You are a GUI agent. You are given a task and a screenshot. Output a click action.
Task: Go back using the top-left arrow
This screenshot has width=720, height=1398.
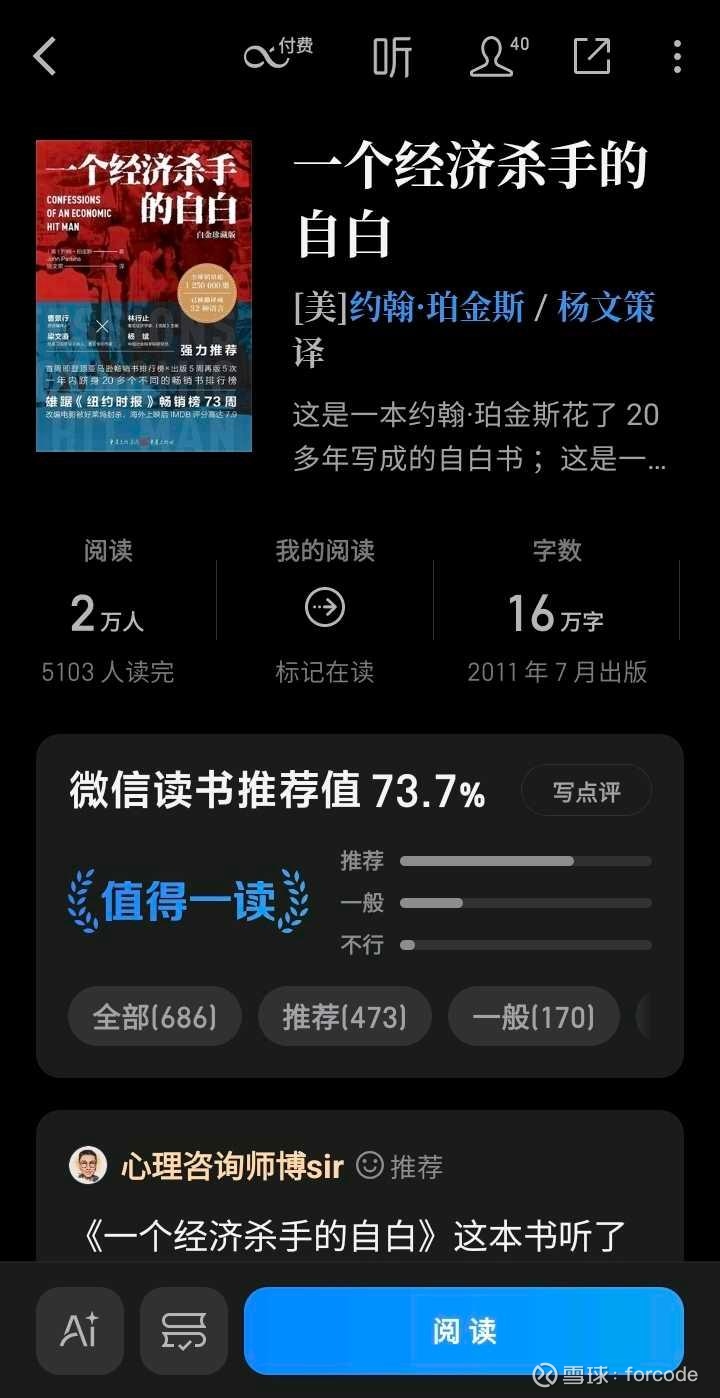click(45, 57)
